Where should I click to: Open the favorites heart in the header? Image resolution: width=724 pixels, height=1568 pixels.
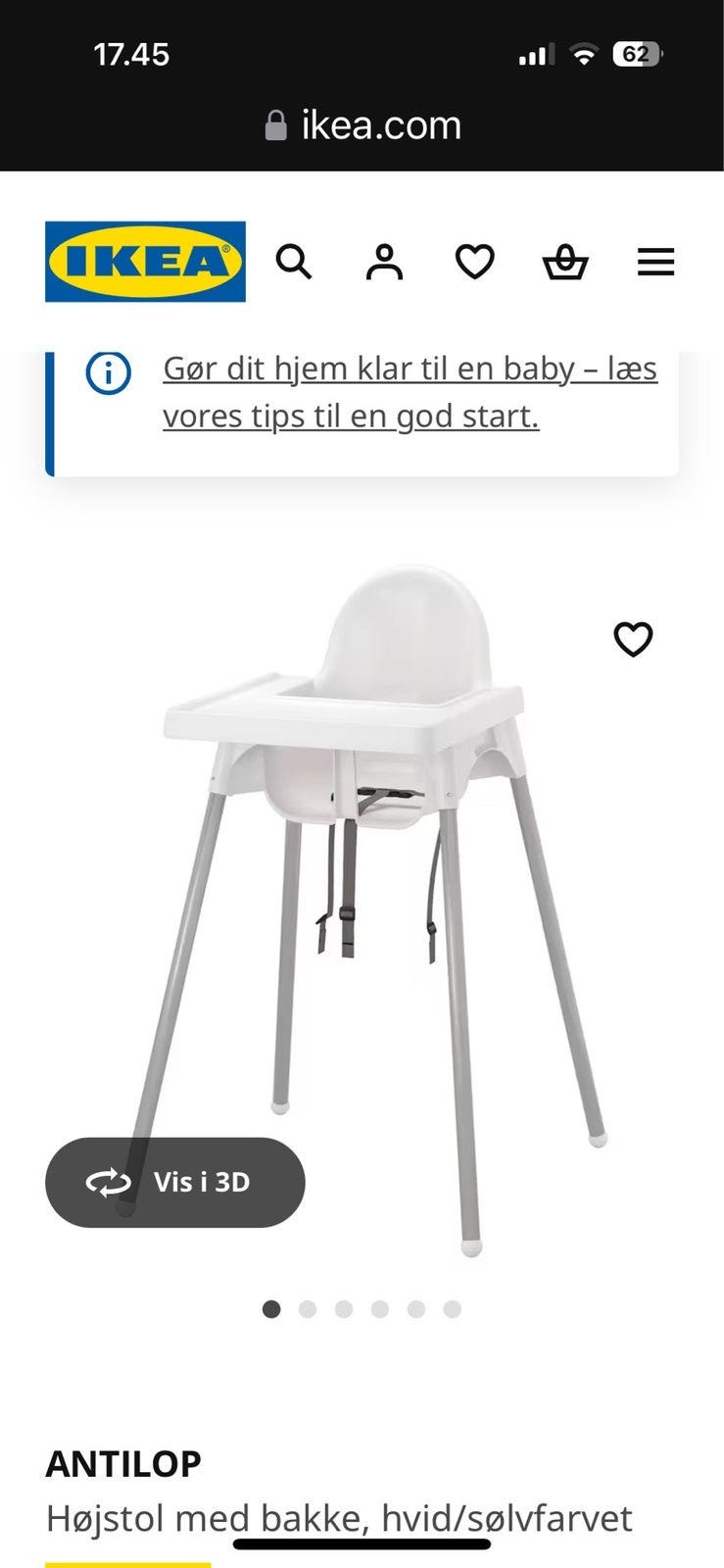pos(475,262)
